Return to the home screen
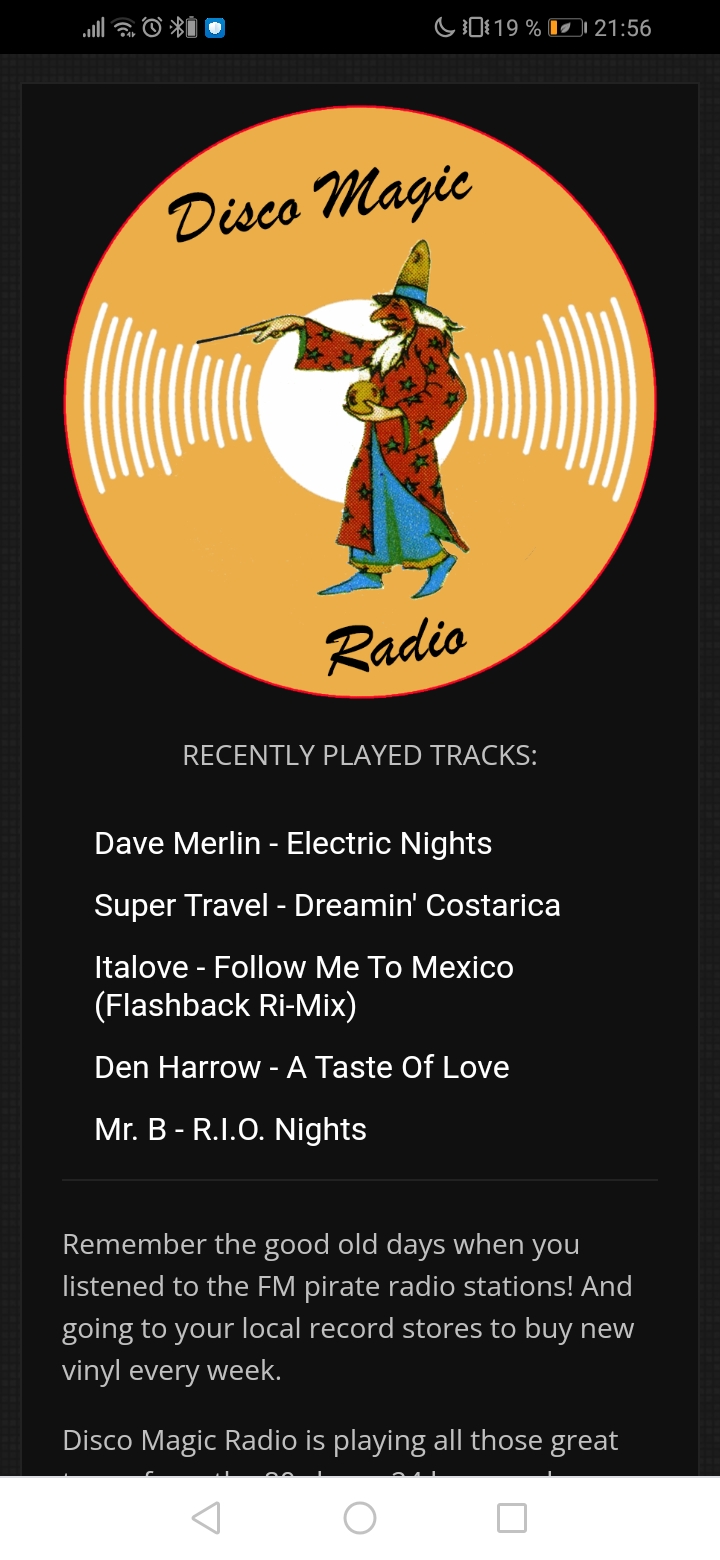 pos(360,1518)
